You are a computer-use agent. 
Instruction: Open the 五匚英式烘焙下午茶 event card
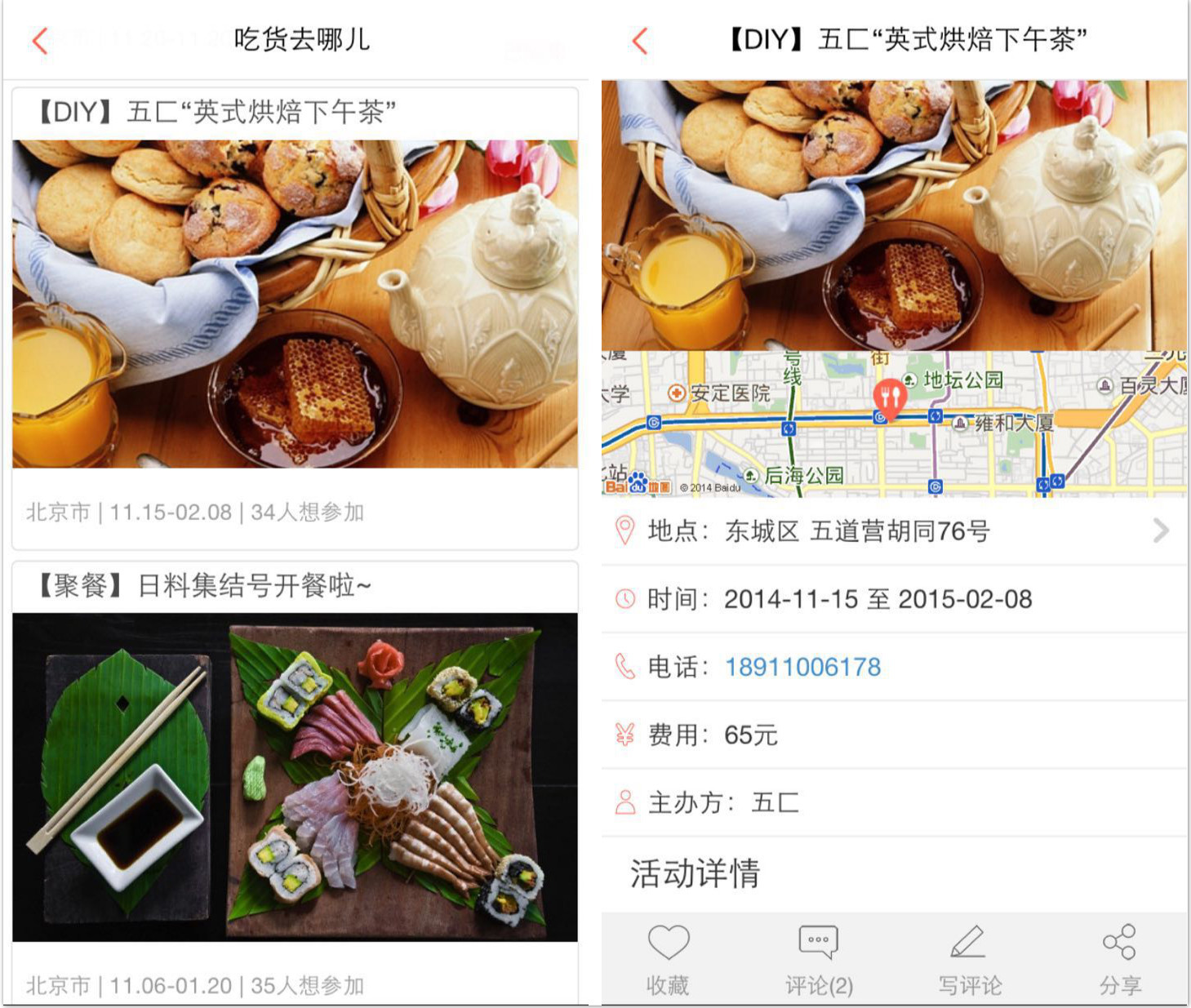click(x=295, y=318)
